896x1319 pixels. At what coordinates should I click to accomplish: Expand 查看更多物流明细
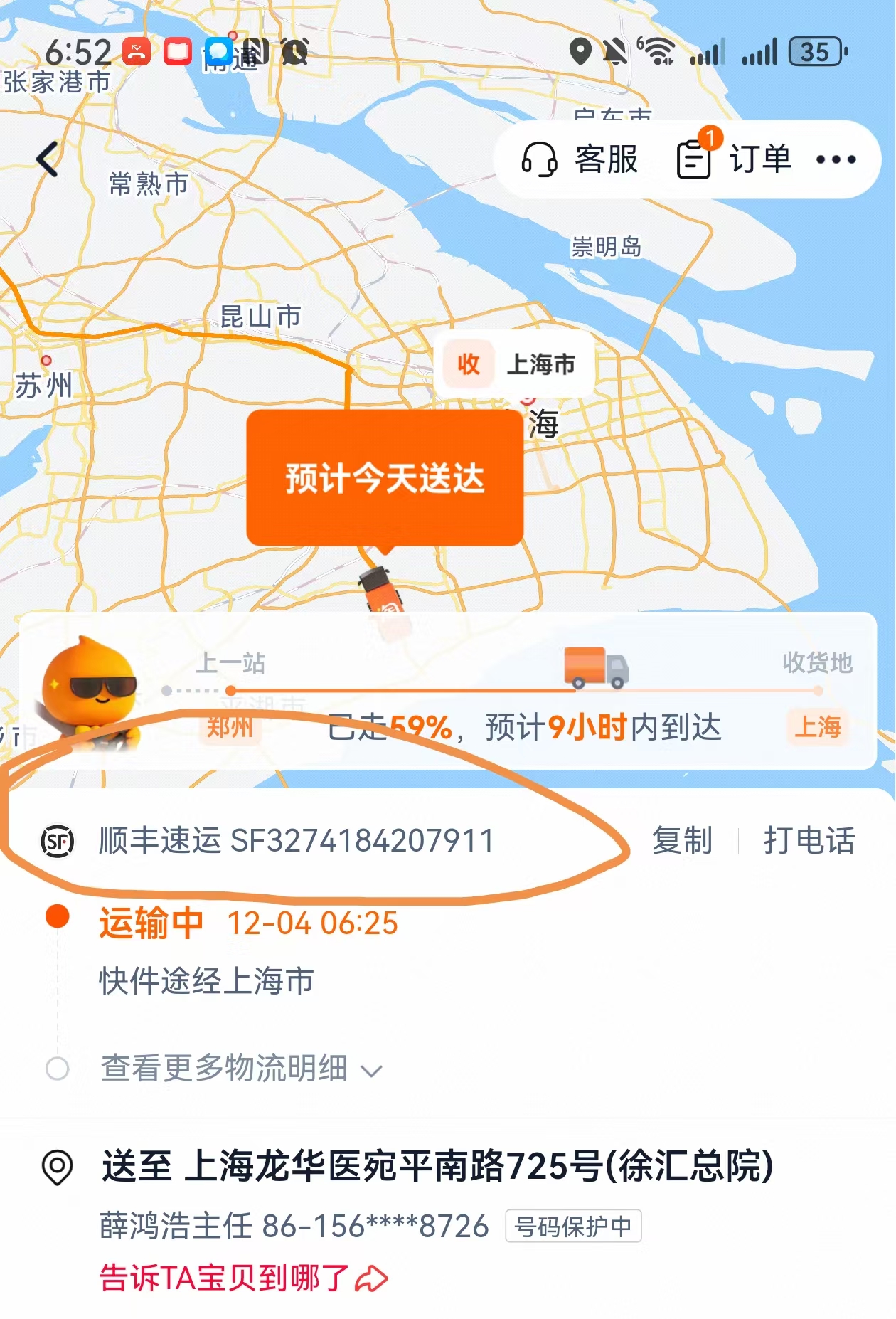242,1069
